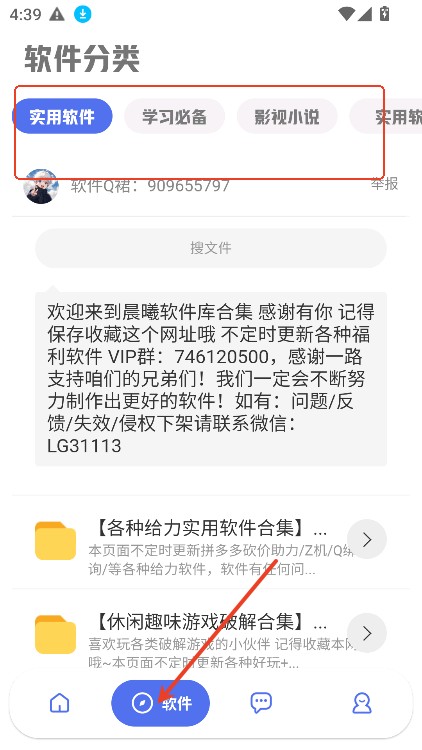Viewport: 422px width, 750px height.
Task: Open the profile tab
Action: 362,703
